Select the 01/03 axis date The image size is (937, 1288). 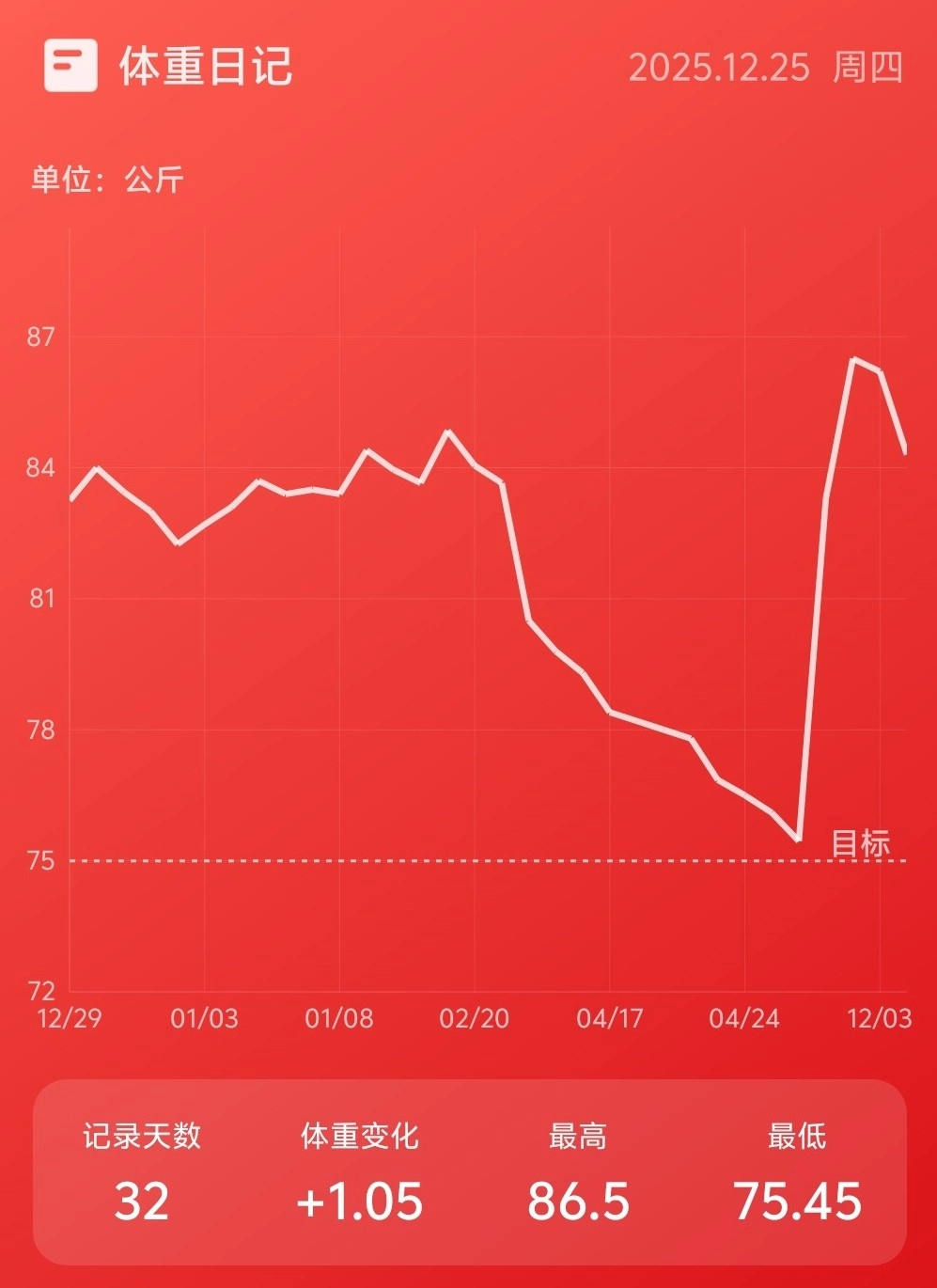pyautogui.click(x=206, y=1017)
